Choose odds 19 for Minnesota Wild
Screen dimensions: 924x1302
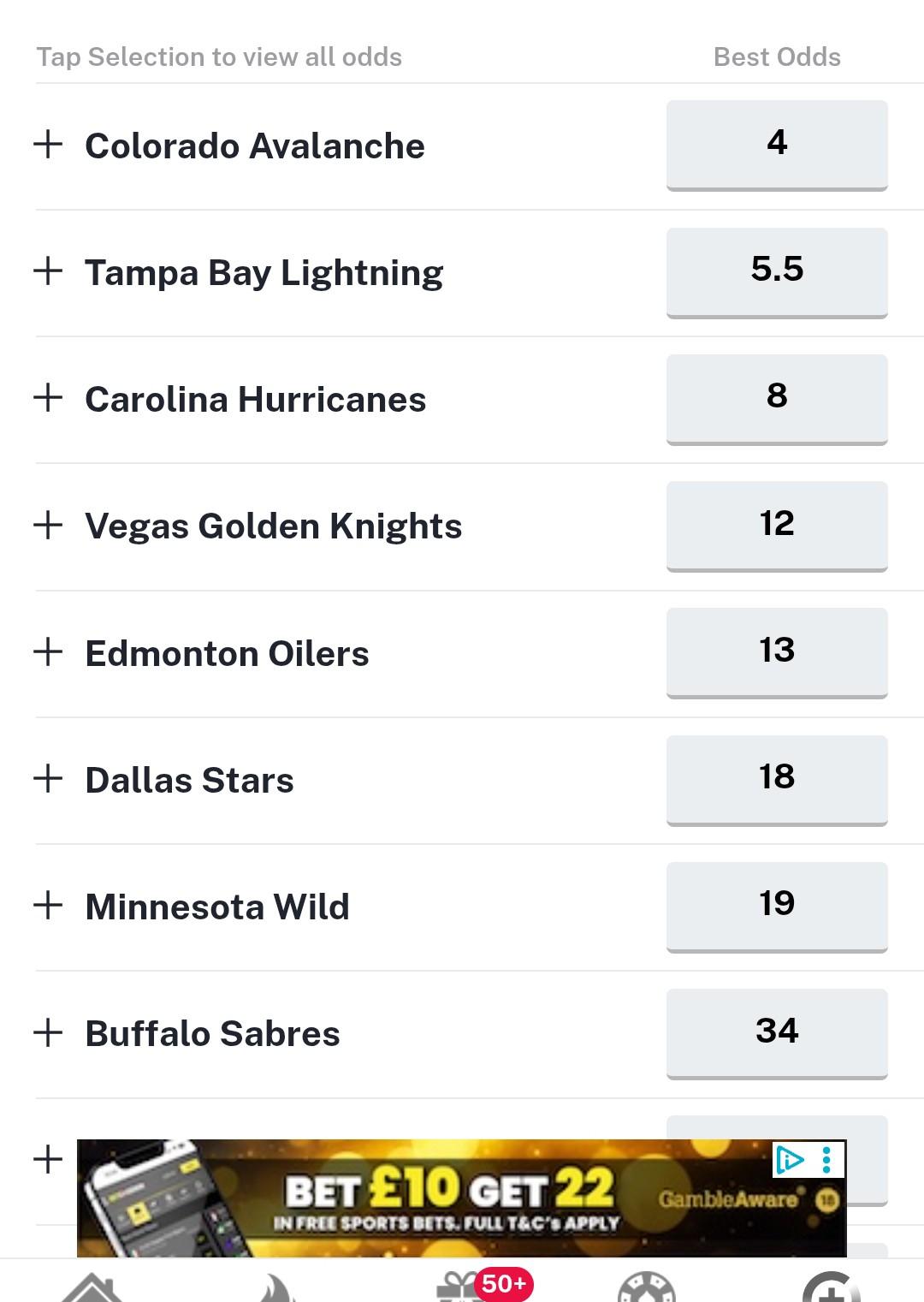point(776,905)
